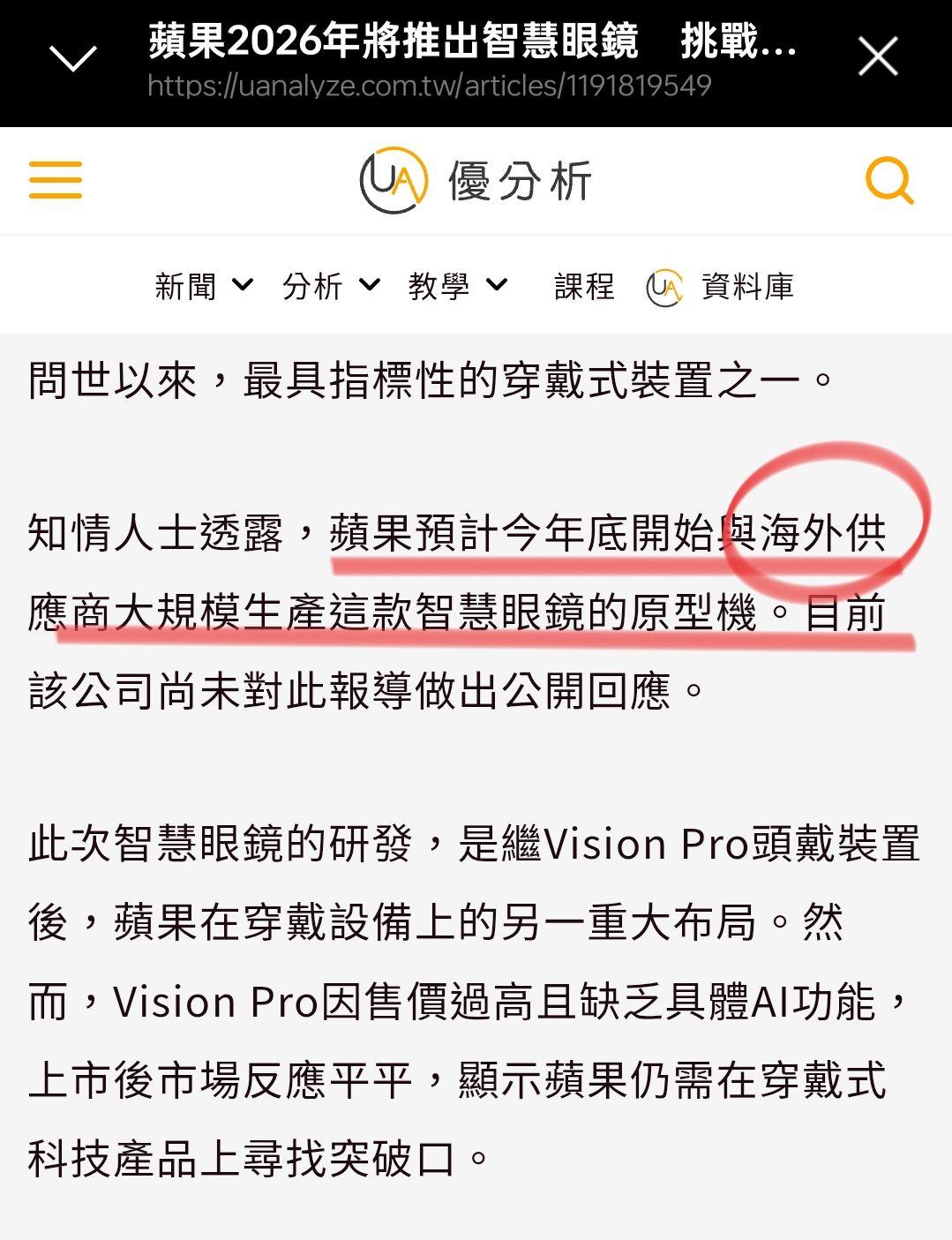Expand the 分析 dropdown

[331, 286]
